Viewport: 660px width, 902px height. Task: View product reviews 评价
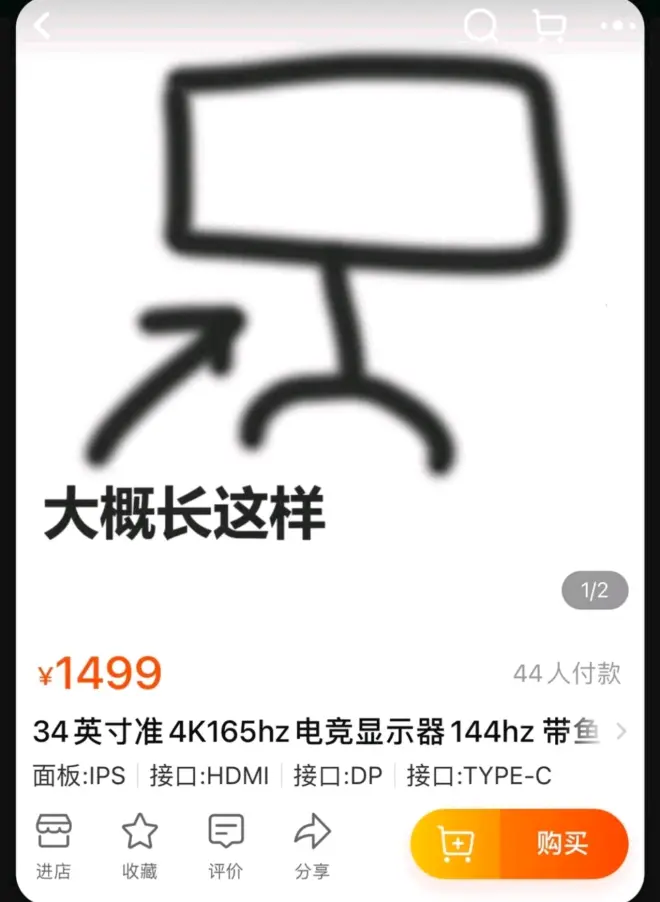tap(226, 846)
